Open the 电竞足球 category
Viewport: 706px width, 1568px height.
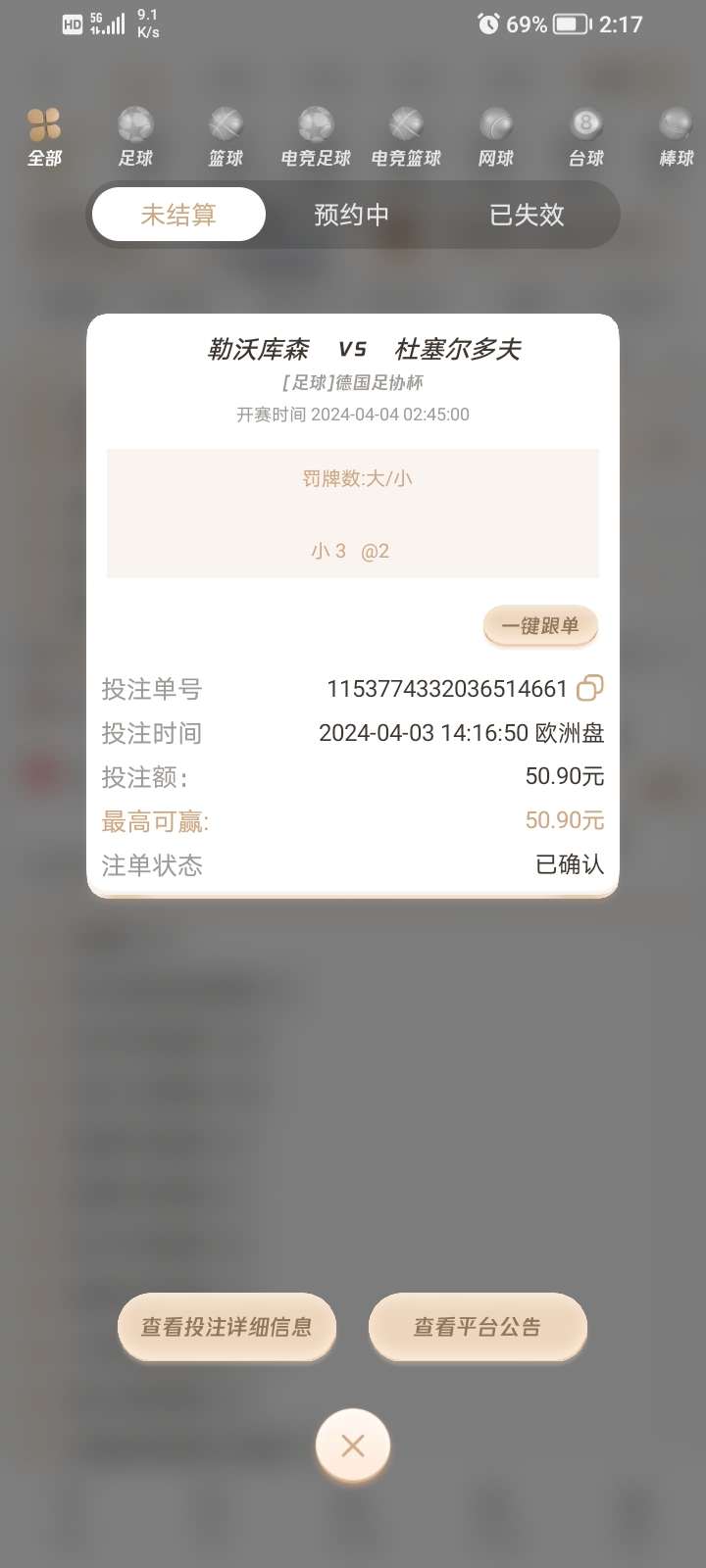[x=316, y=137]
